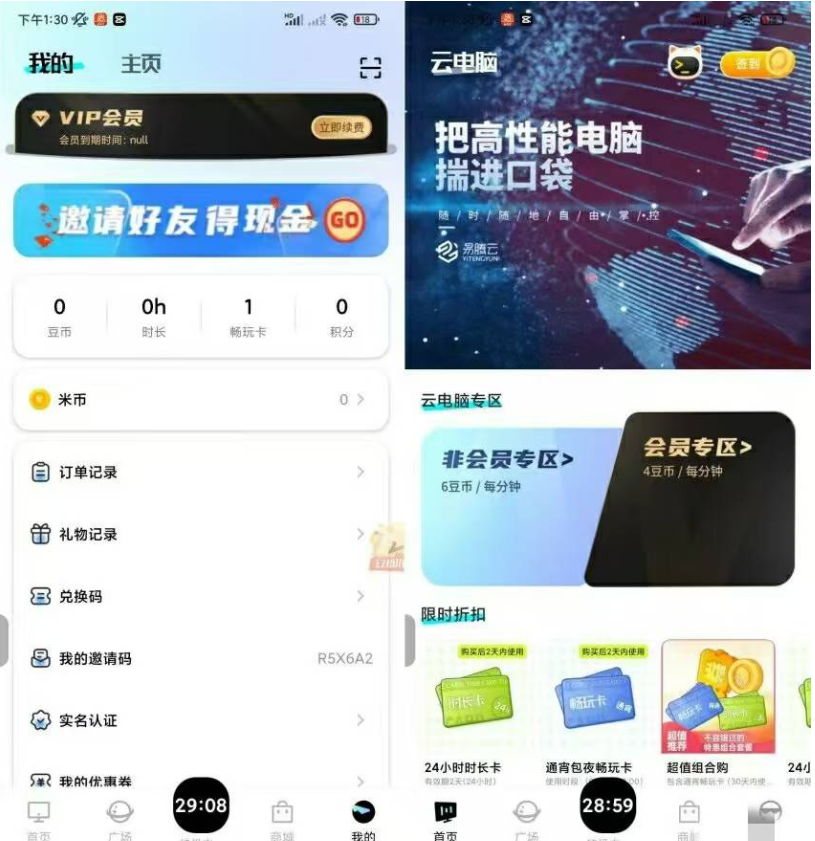Open the scan icon beside 主页

point(370,67)
